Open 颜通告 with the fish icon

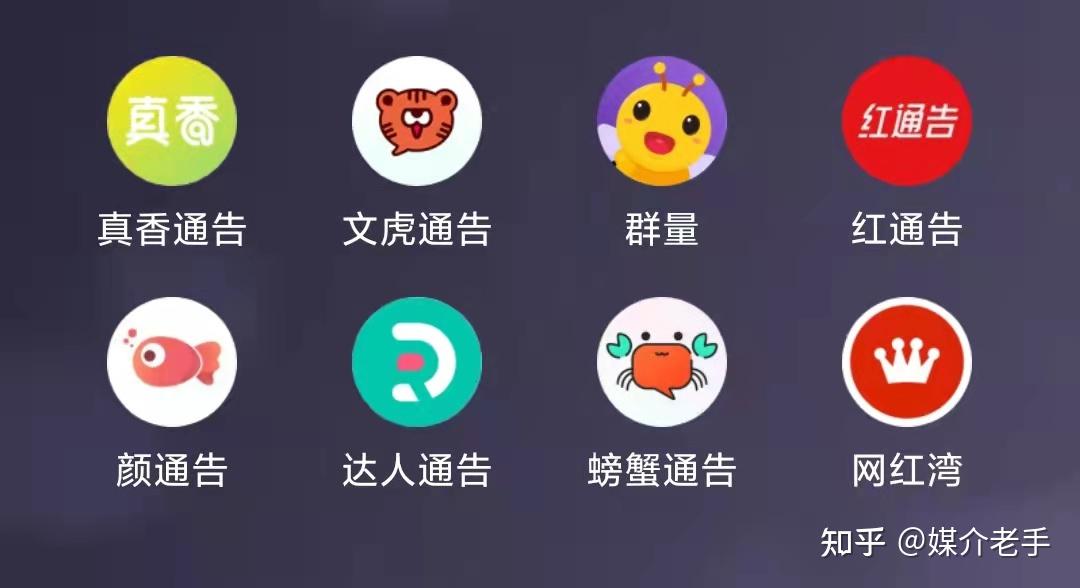pos(172,362)
